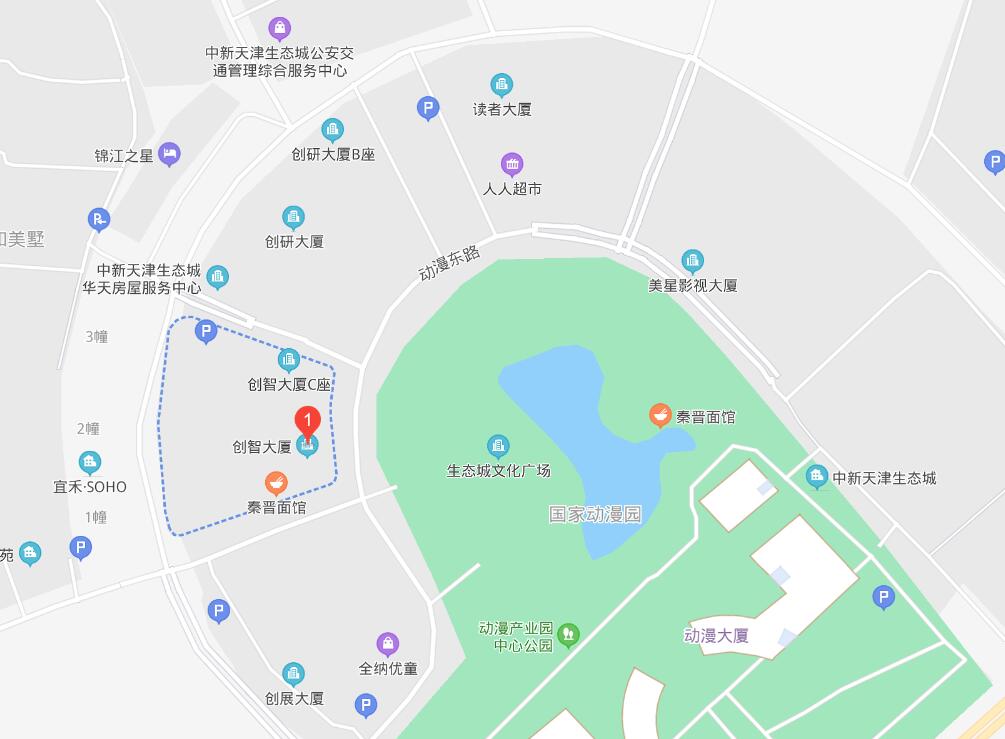The width and height of the screenshot is (1005, 739).
Task: Tap the 人人超市 supermarket marker
Action: (512, 164)
